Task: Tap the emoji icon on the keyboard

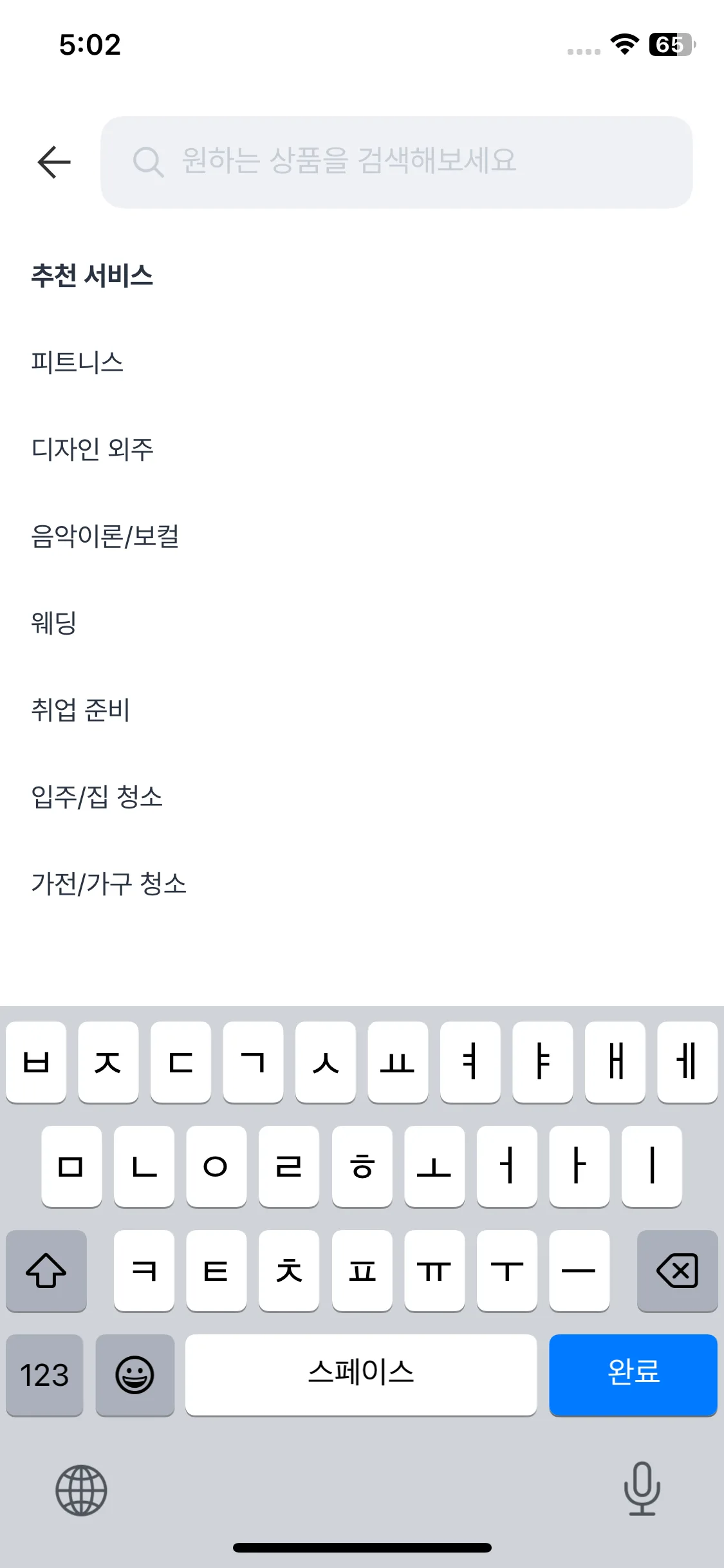Action: pos(135,1376)
